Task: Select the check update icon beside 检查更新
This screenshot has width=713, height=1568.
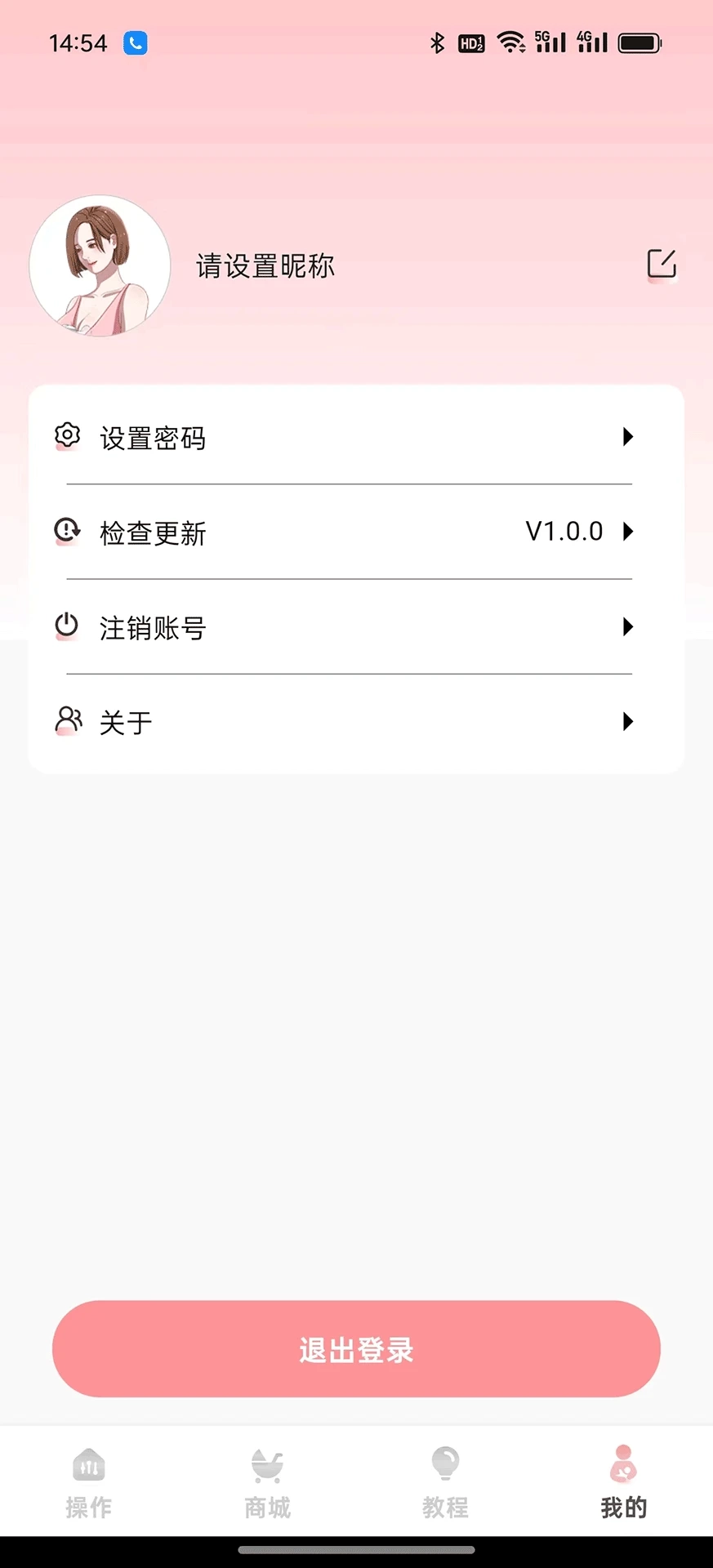Action: click(67, 532)
